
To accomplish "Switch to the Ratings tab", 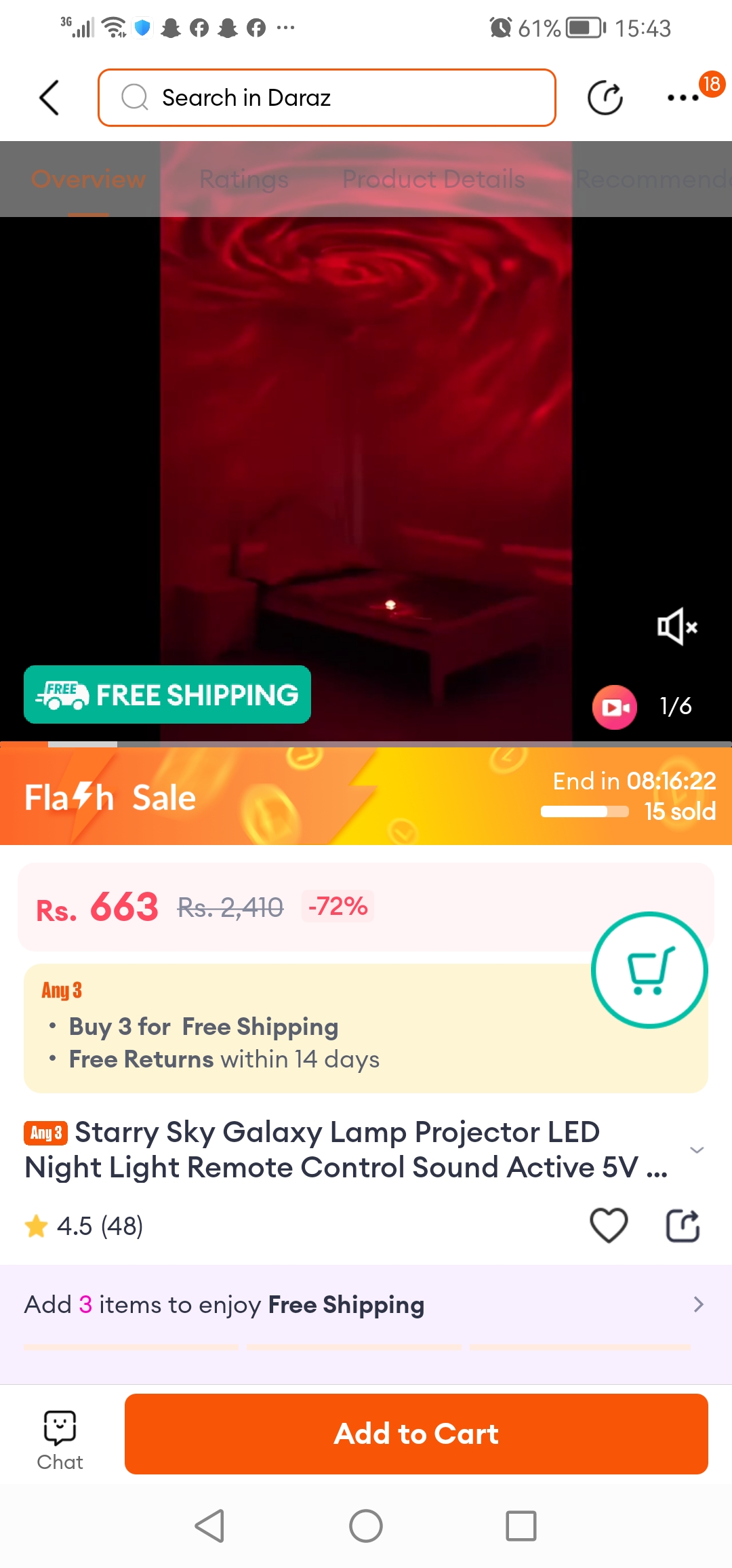I will tap(244, 179).
